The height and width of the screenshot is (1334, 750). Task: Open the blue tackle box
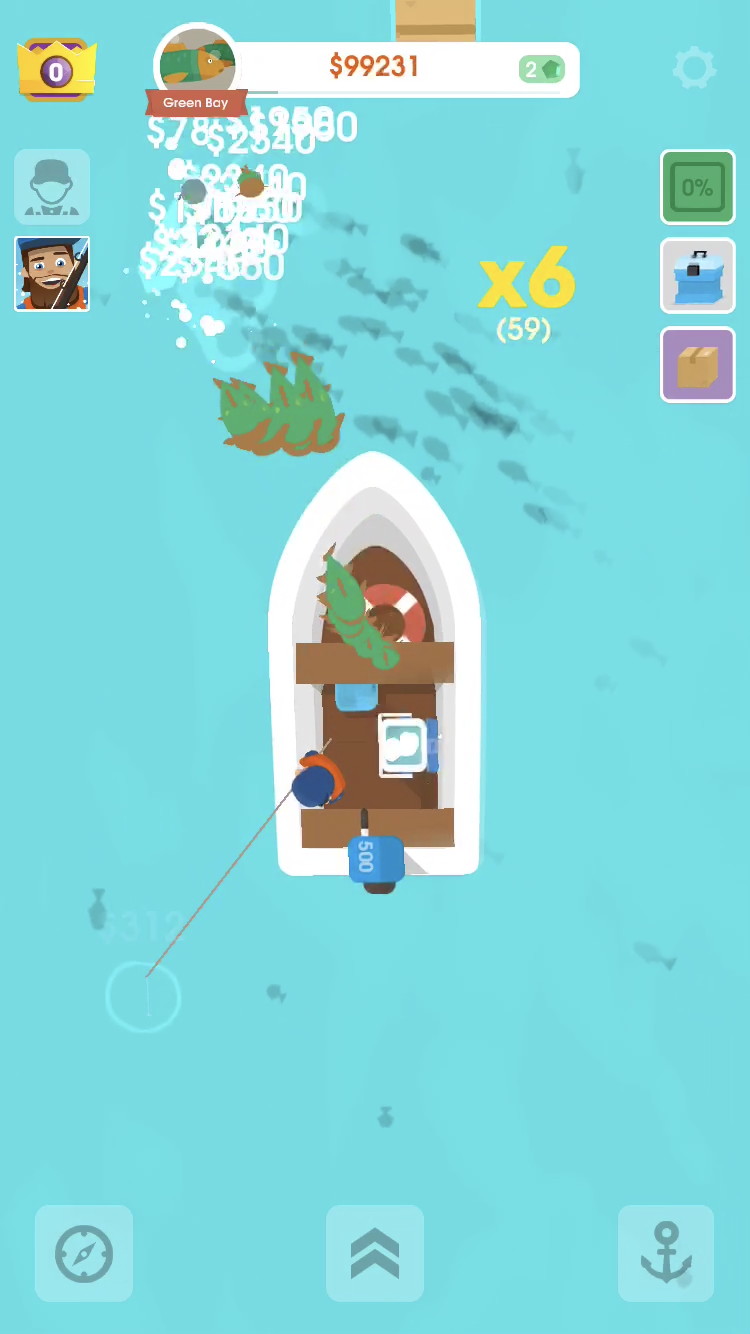697,276
